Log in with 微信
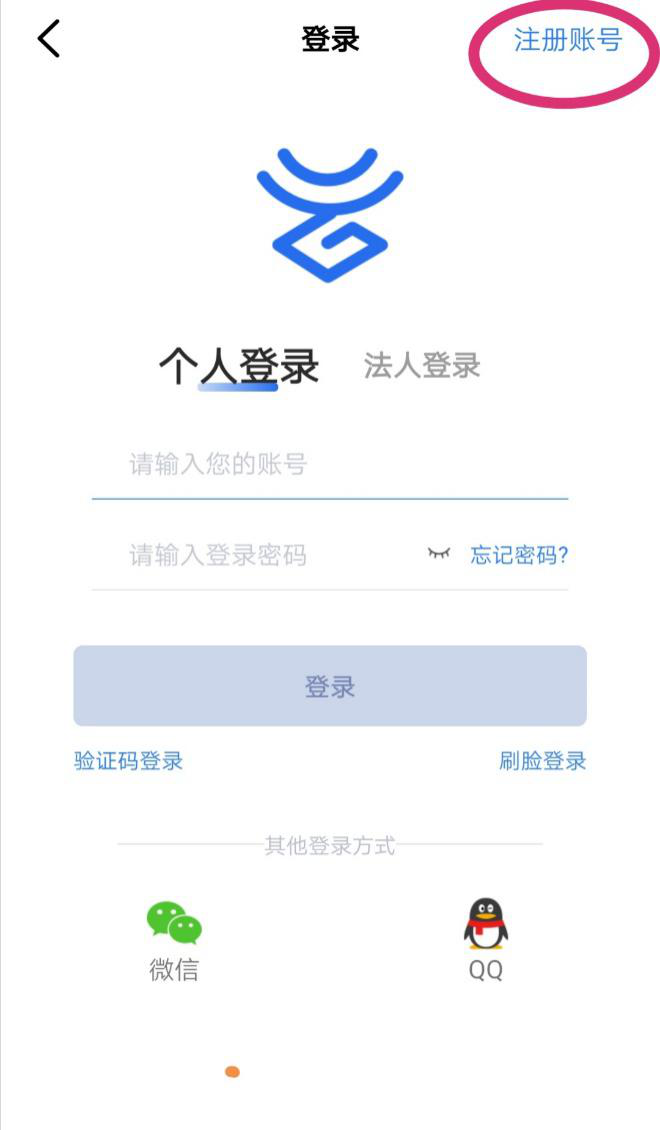The width and height of the screenshot is (660, 1130). point(174,940)
